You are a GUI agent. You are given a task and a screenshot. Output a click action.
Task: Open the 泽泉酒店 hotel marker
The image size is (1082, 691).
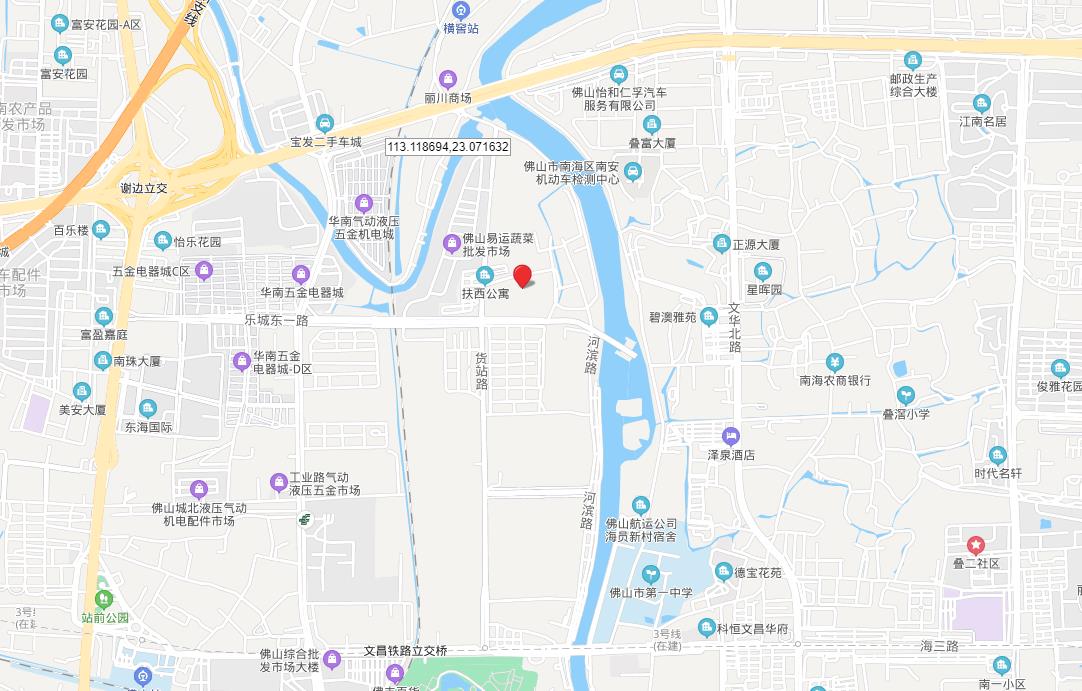click(731, 436)
